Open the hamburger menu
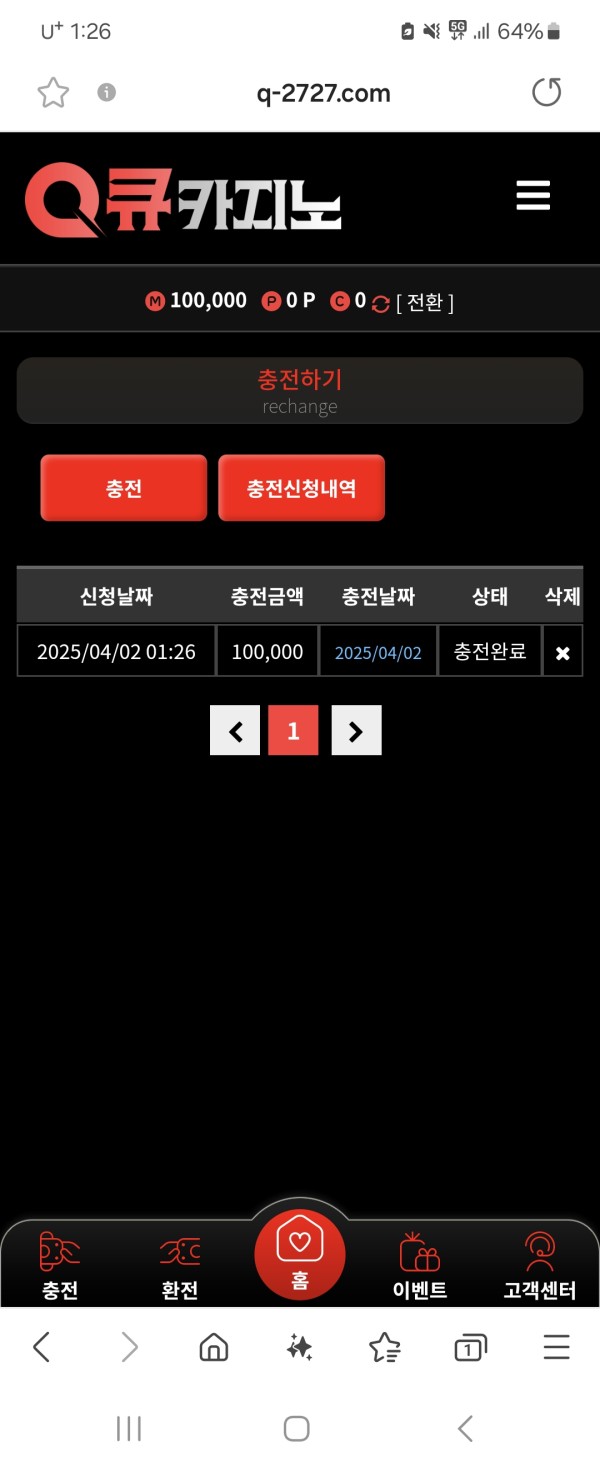 [x=533, y=195]
